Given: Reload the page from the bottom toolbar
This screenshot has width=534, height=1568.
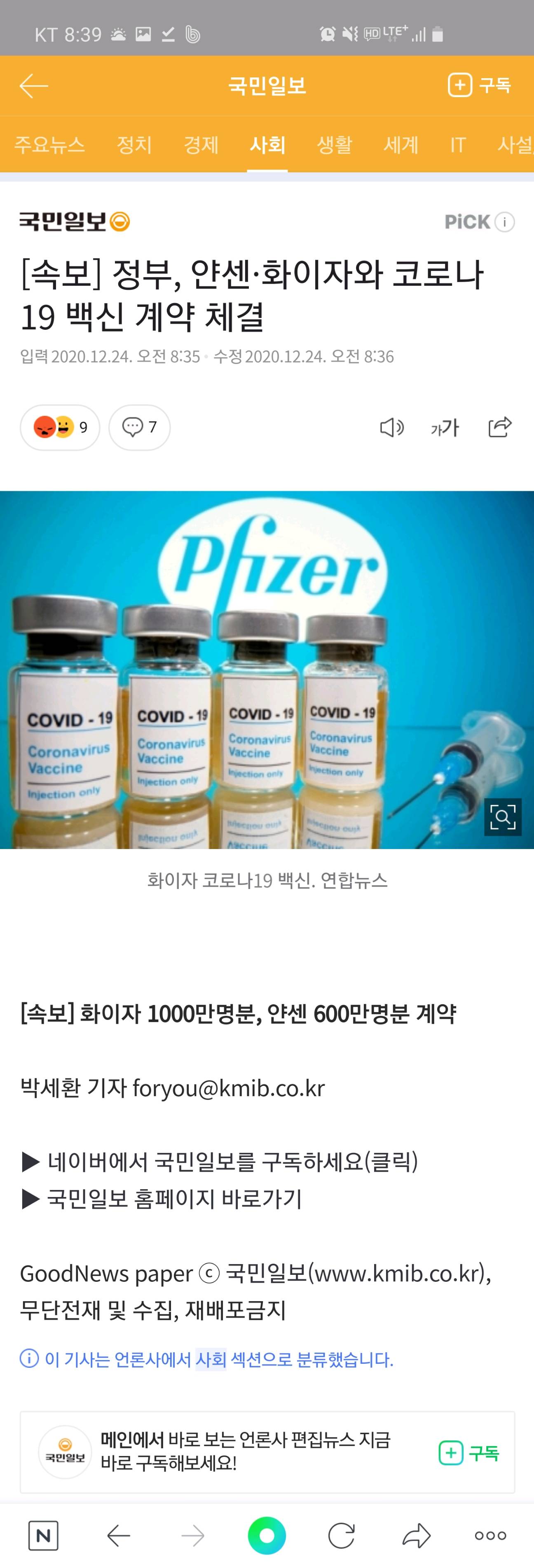Looking at the screenshot, I should tap(341, 1536).
